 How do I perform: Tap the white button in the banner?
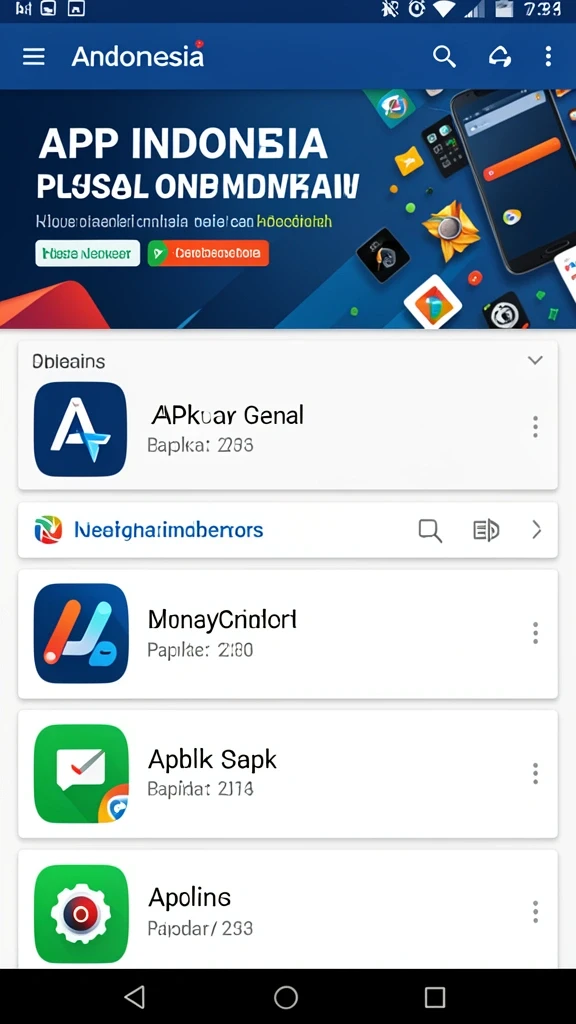point(88,253)
